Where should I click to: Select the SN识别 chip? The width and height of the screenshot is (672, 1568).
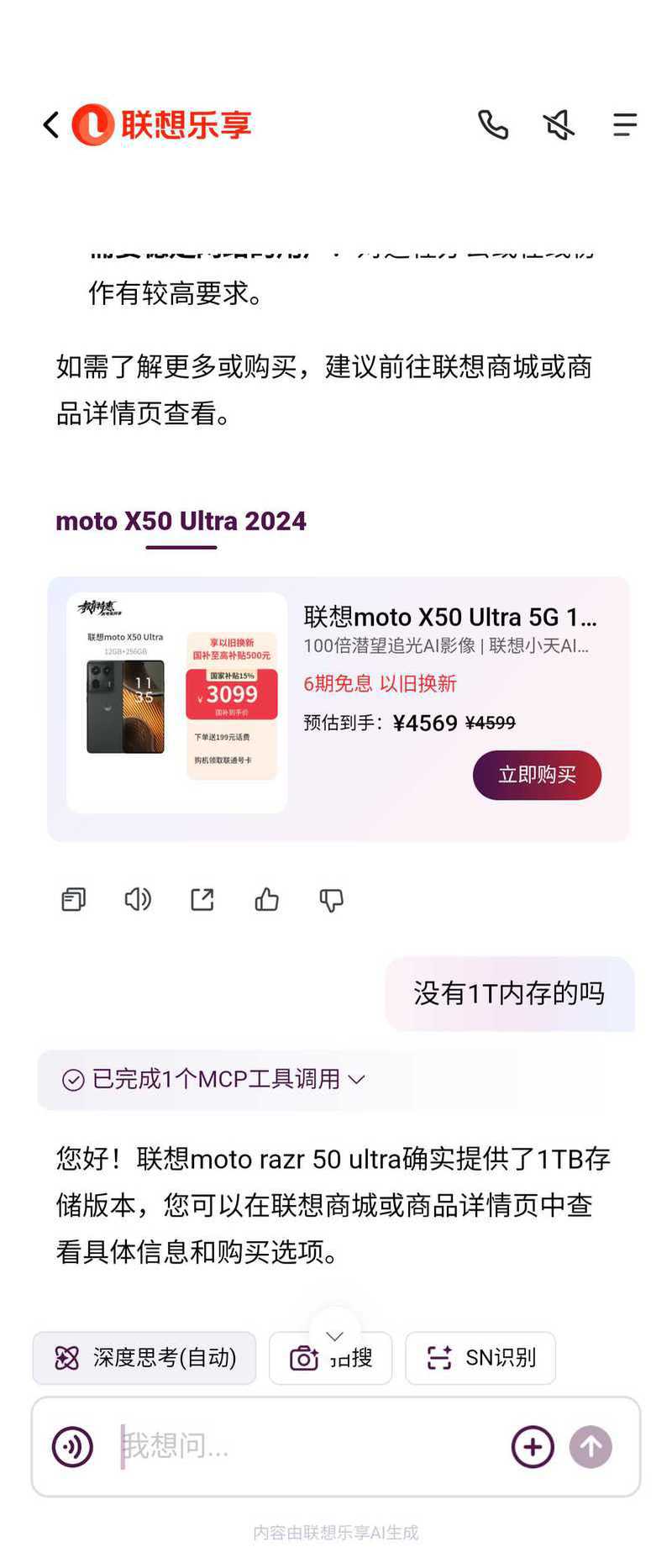[x=480, y=1358]
